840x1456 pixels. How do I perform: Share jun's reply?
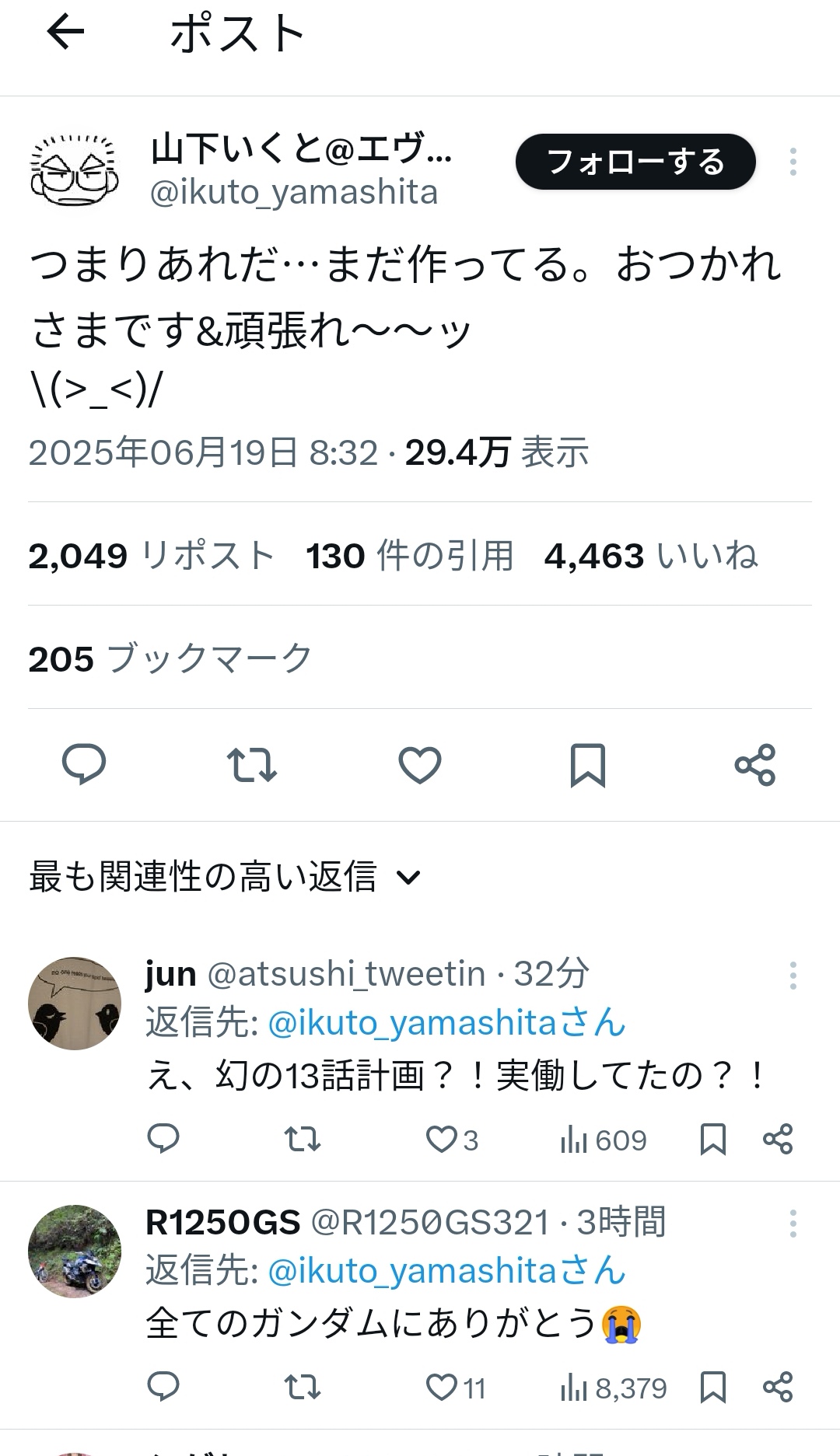(x=778, y=1140)
